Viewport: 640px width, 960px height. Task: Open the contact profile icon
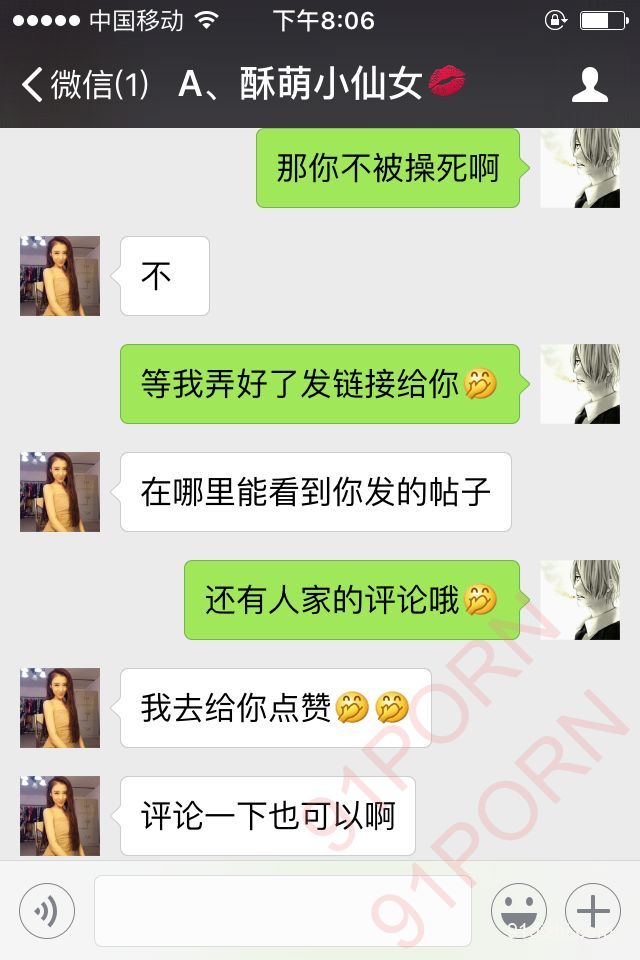(589, 85)
